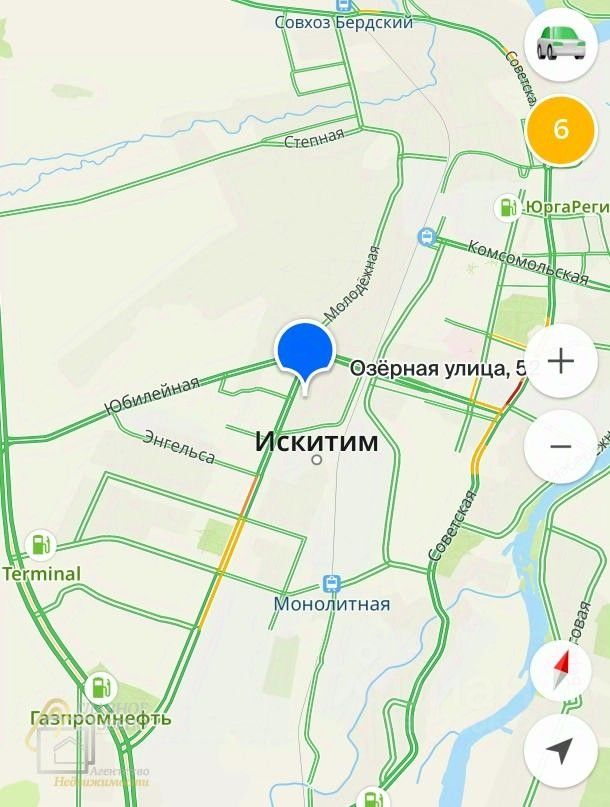Tap the traffic level 6 indicator
The height and width of the screenshot is (807, 610).
click(560, 130)
